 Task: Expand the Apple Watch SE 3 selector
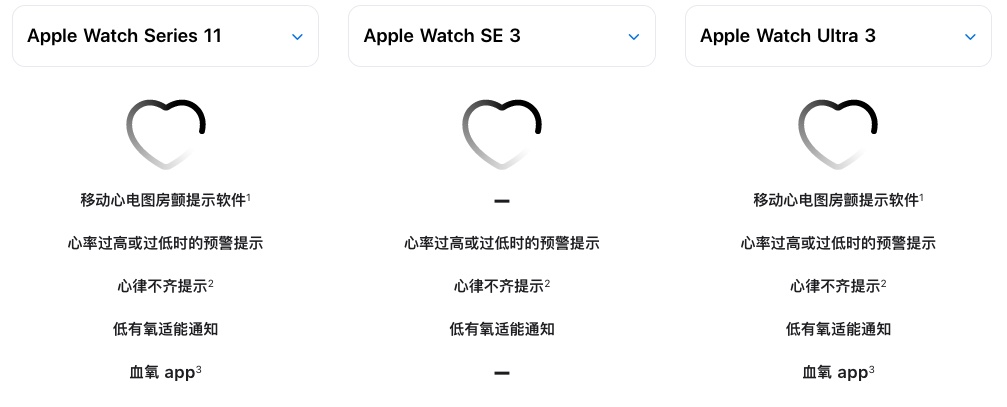[501, 36]
